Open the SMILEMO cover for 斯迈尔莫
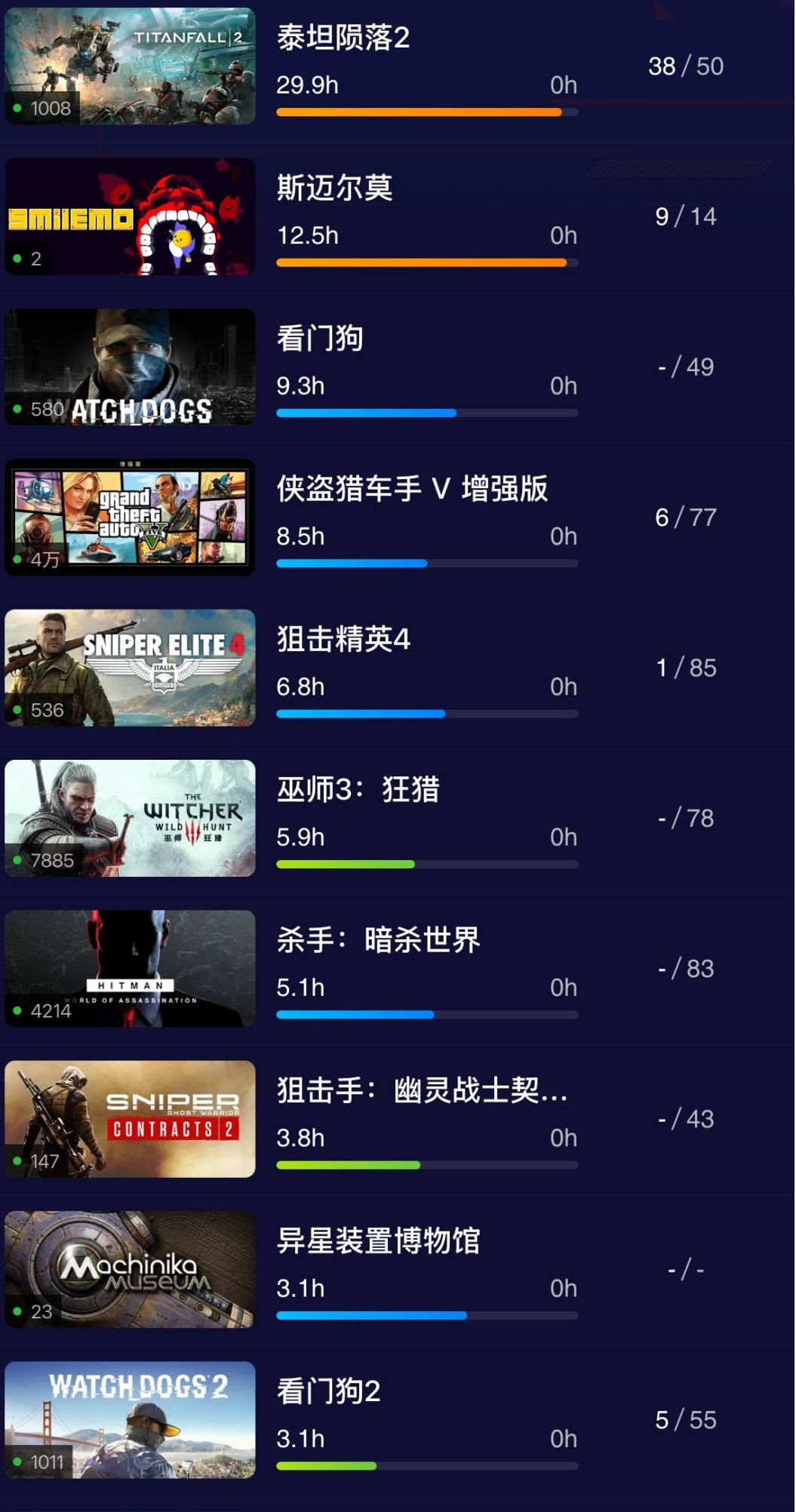This screenshot has height=1512, width=796. (x=130, y=216)
